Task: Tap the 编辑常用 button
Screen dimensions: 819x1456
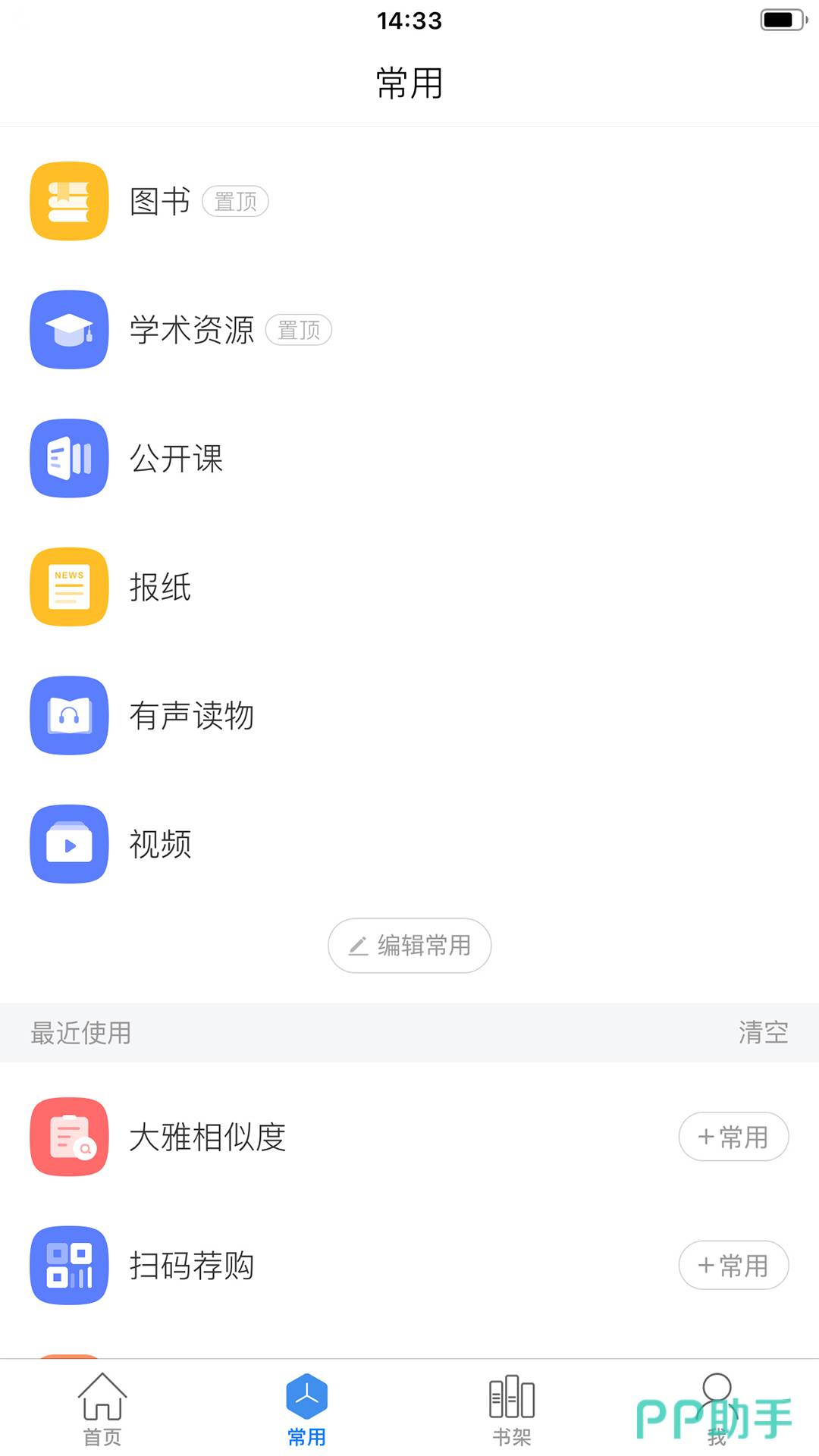Action: click(409, 946)
